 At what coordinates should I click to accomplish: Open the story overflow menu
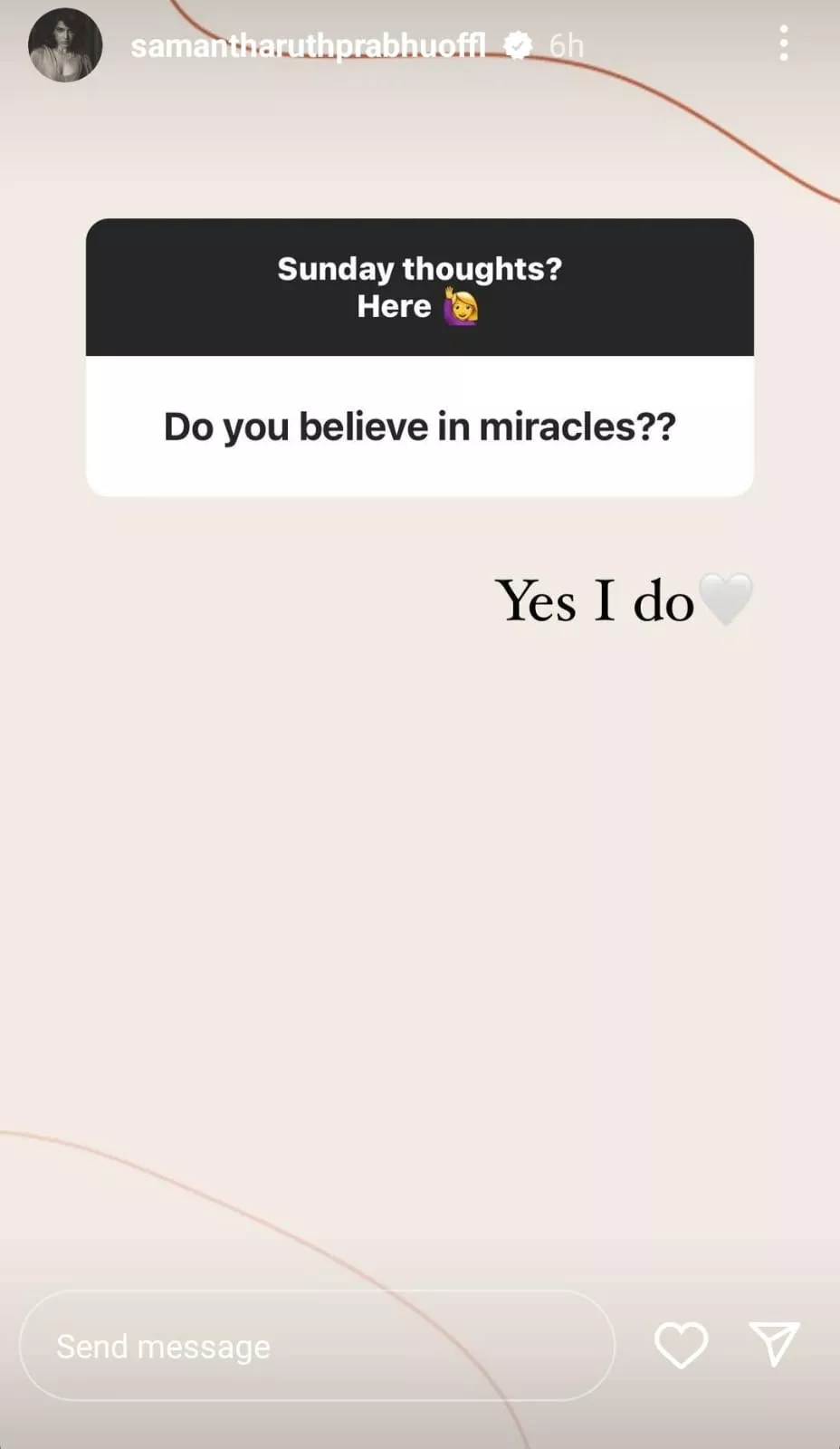[784, 43]
